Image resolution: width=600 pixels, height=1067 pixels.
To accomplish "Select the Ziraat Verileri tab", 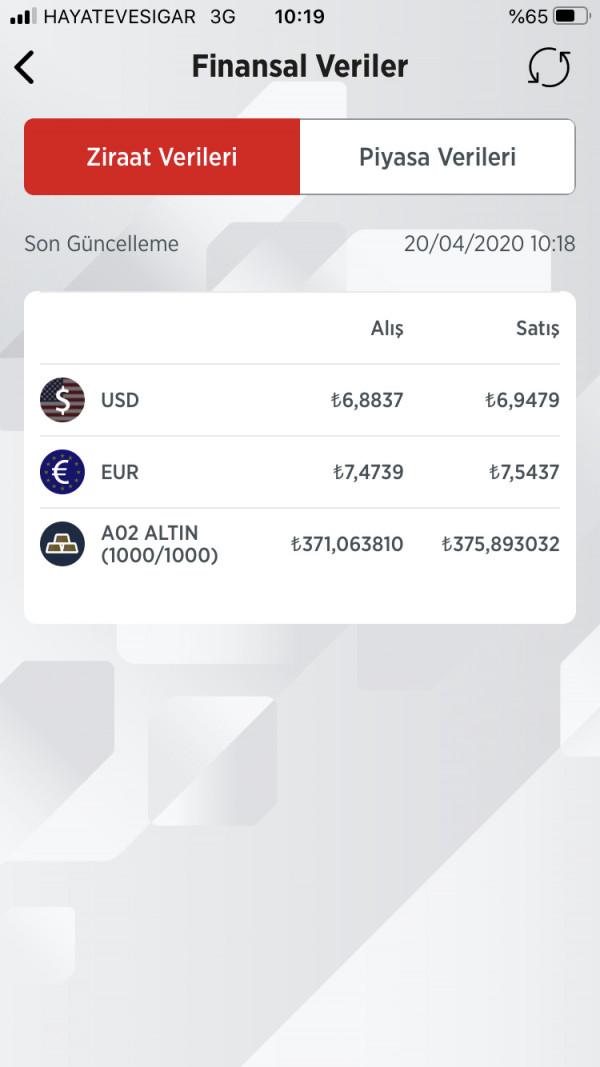I will (162, 157).
